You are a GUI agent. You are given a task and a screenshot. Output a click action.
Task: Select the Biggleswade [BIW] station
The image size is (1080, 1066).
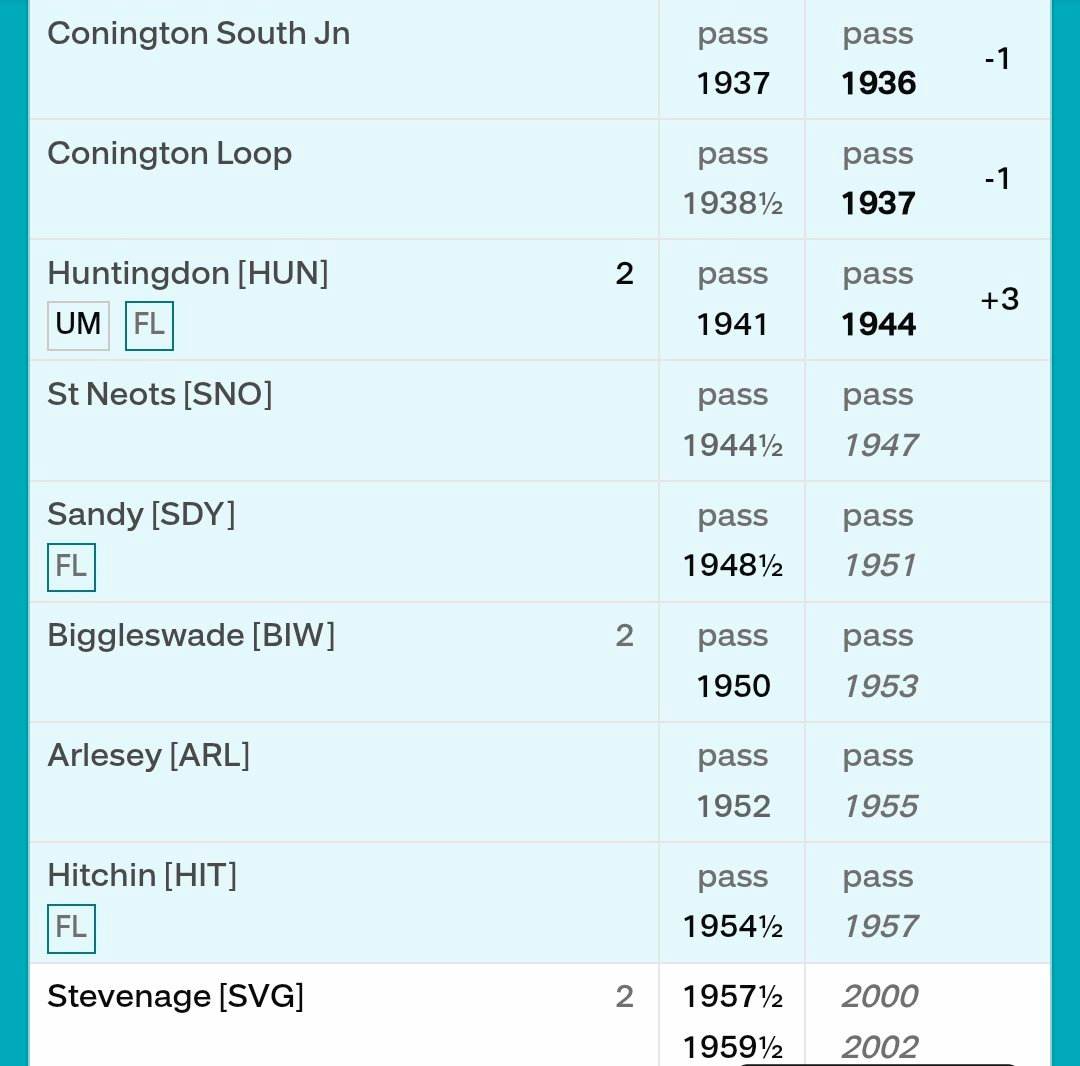[x=190, y=635]
